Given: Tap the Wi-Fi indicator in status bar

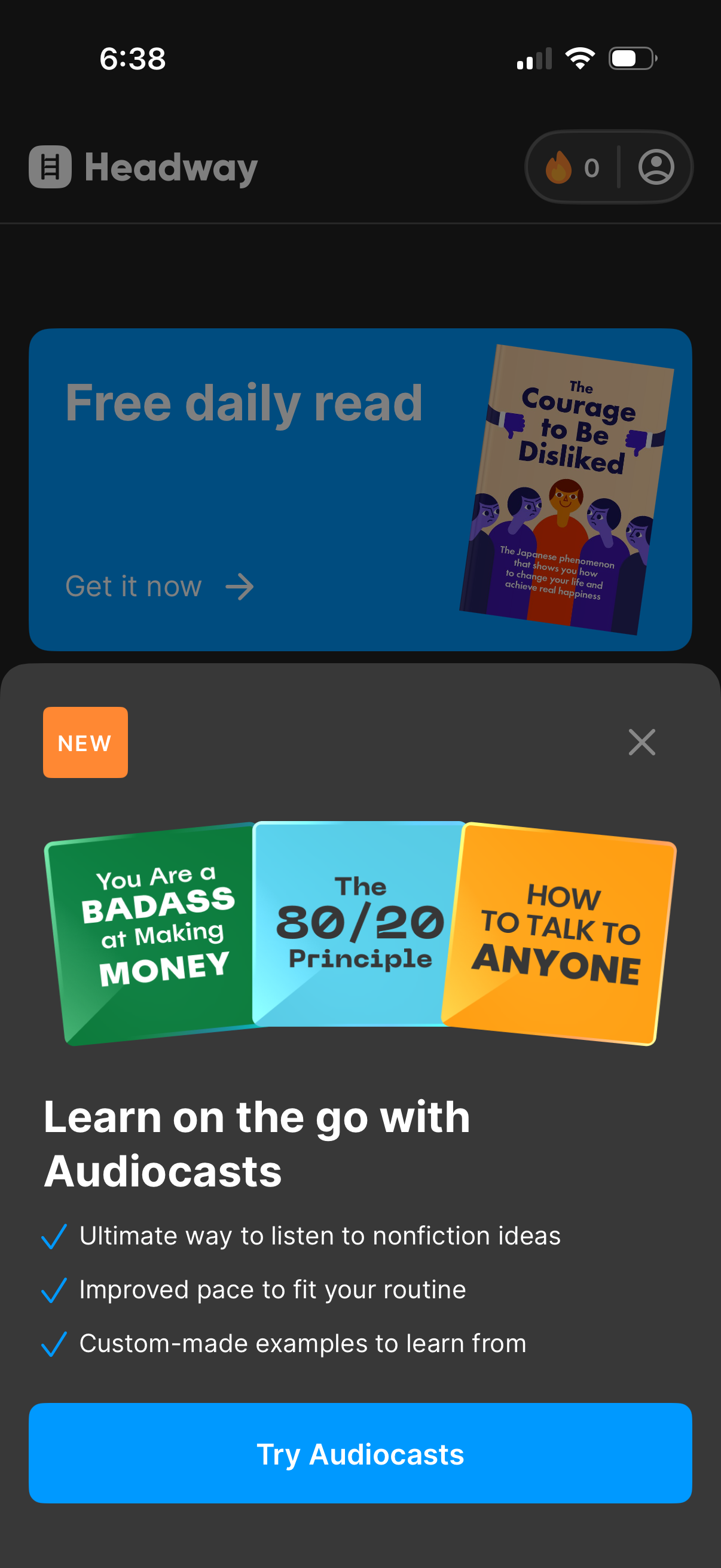Looking at the screenshot, I should pos(581,58).
